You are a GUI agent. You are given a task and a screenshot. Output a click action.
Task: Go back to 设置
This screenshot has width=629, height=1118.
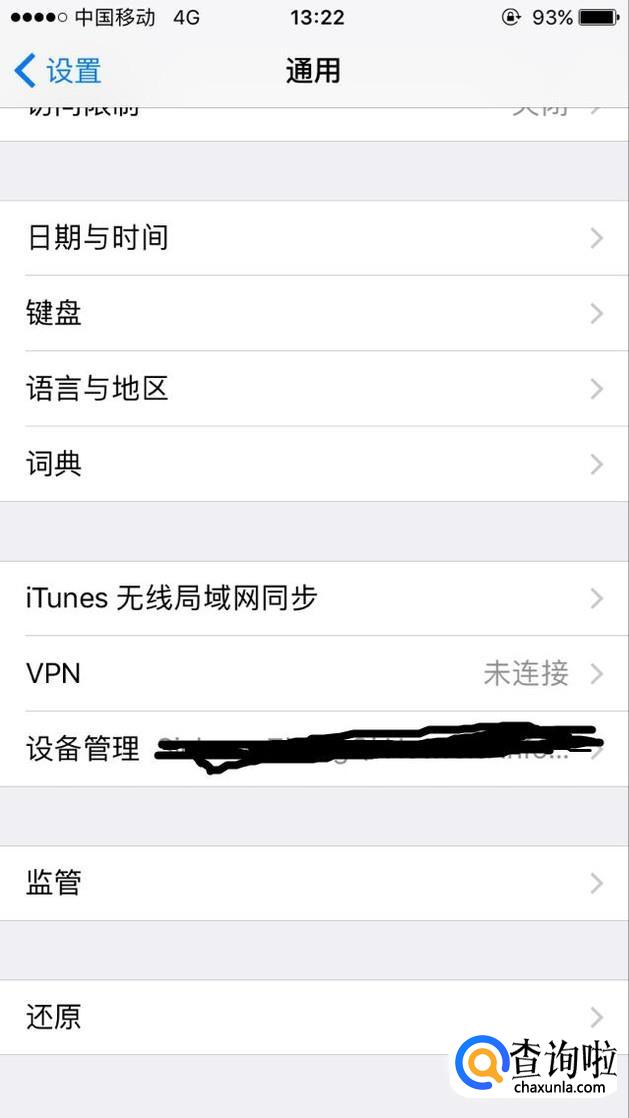point(58,71)
